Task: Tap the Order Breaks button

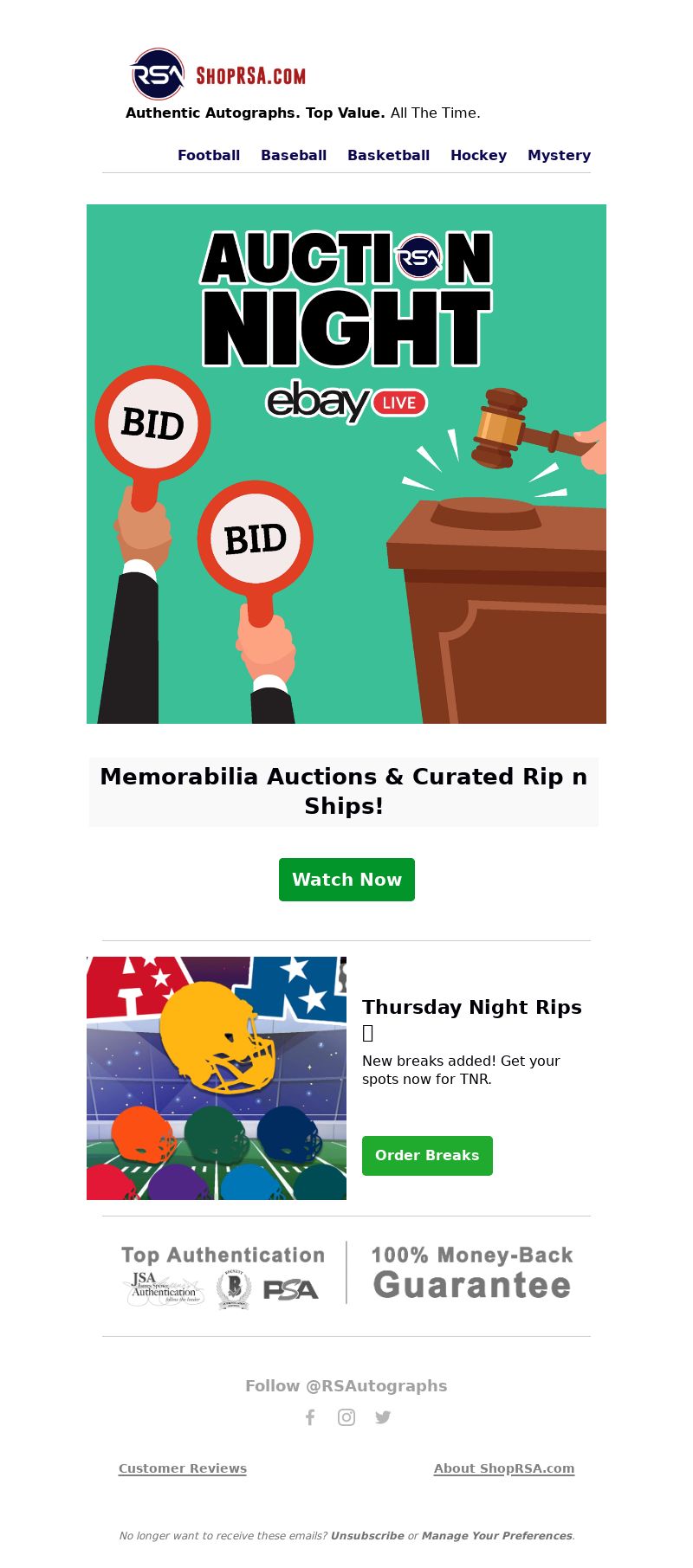Action: click(x=427, y=1156)
